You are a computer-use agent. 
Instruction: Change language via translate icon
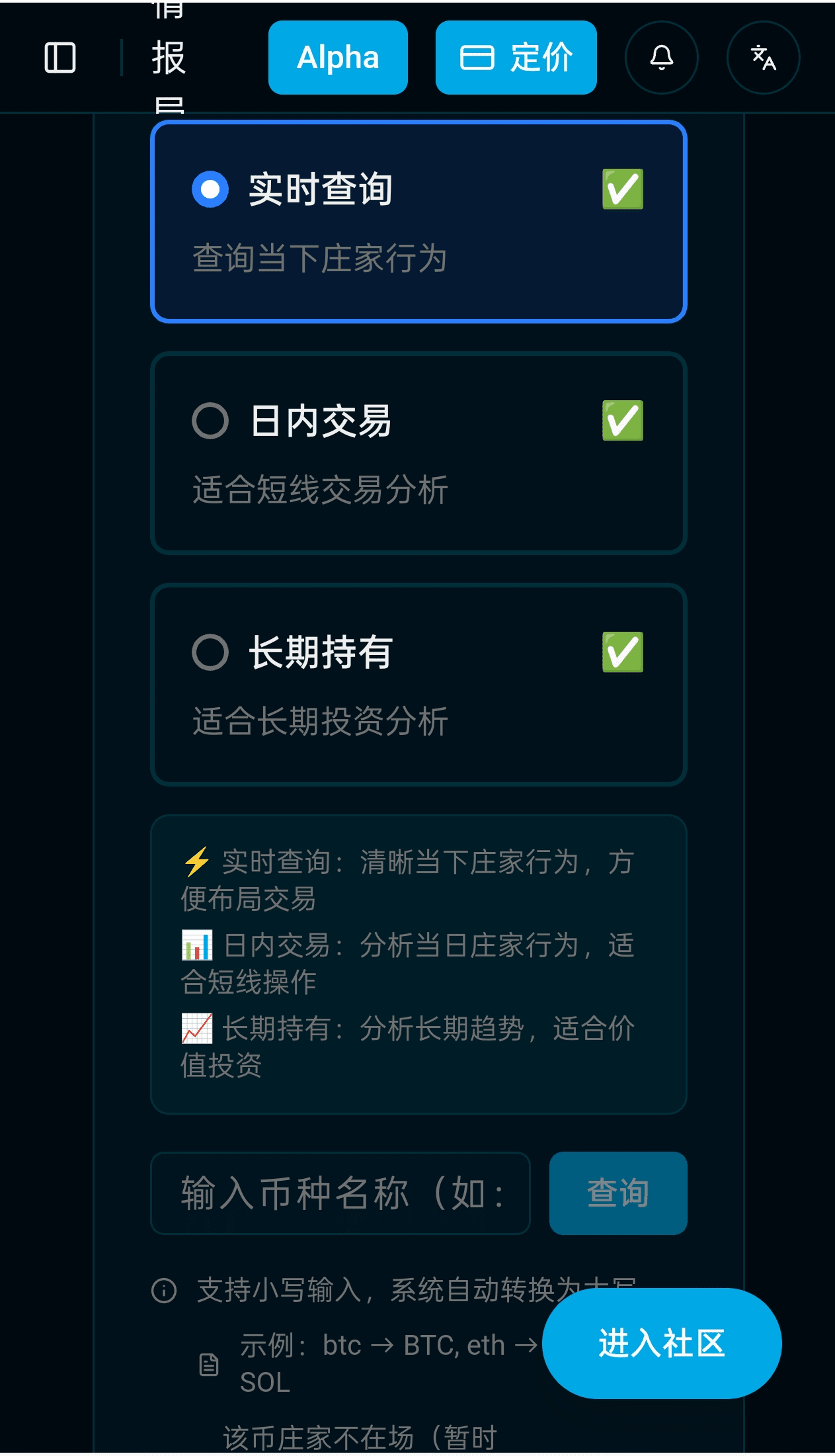point(763,58)
